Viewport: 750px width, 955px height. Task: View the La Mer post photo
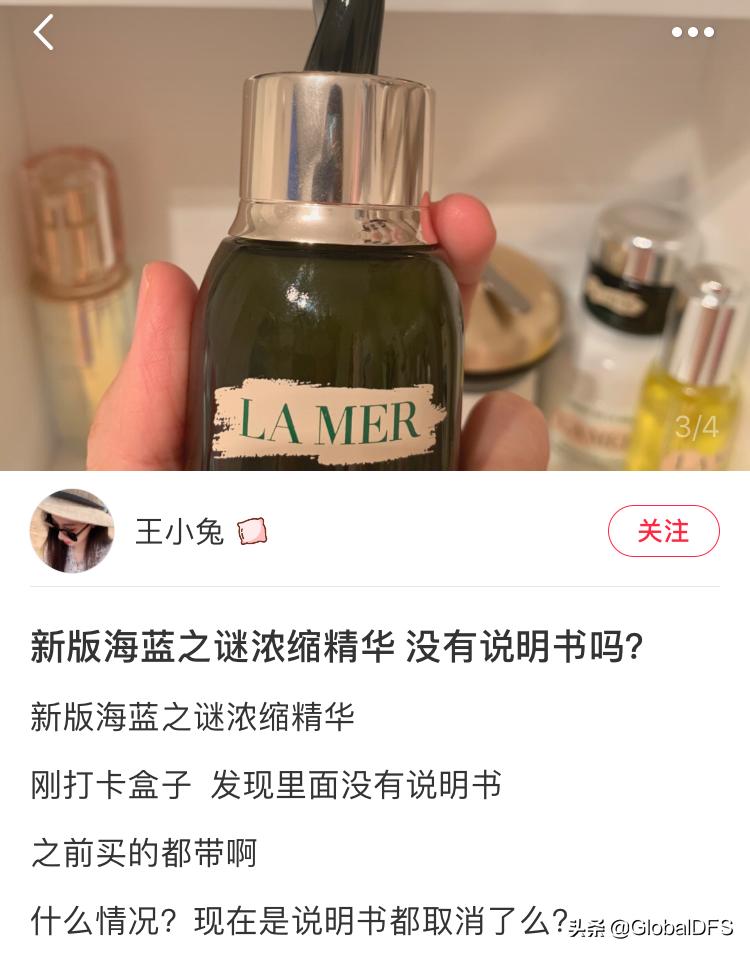tap(375, 260)
